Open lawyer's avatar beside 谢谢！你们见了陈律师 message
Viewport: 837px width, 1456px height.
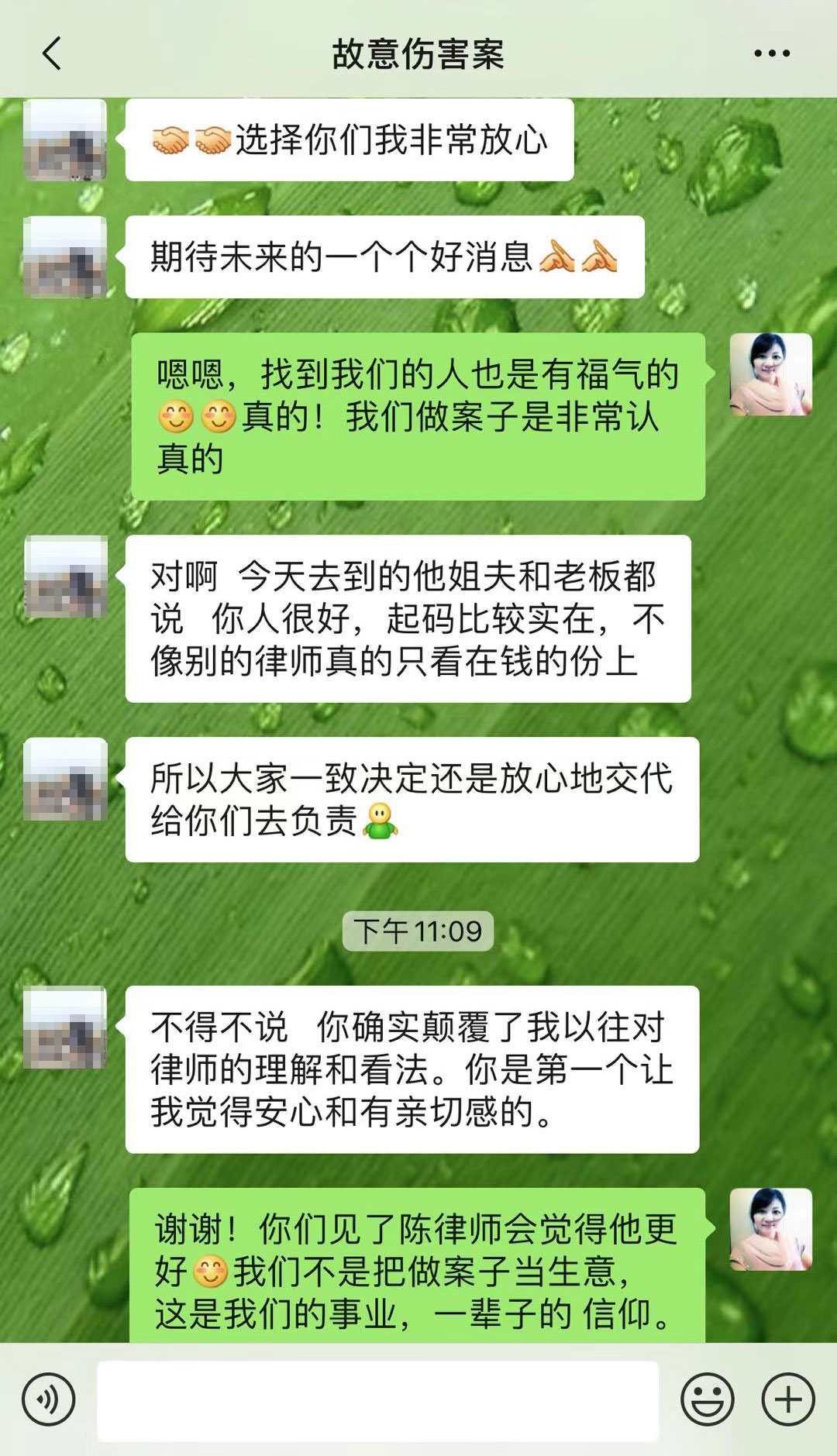point(770,1229)
